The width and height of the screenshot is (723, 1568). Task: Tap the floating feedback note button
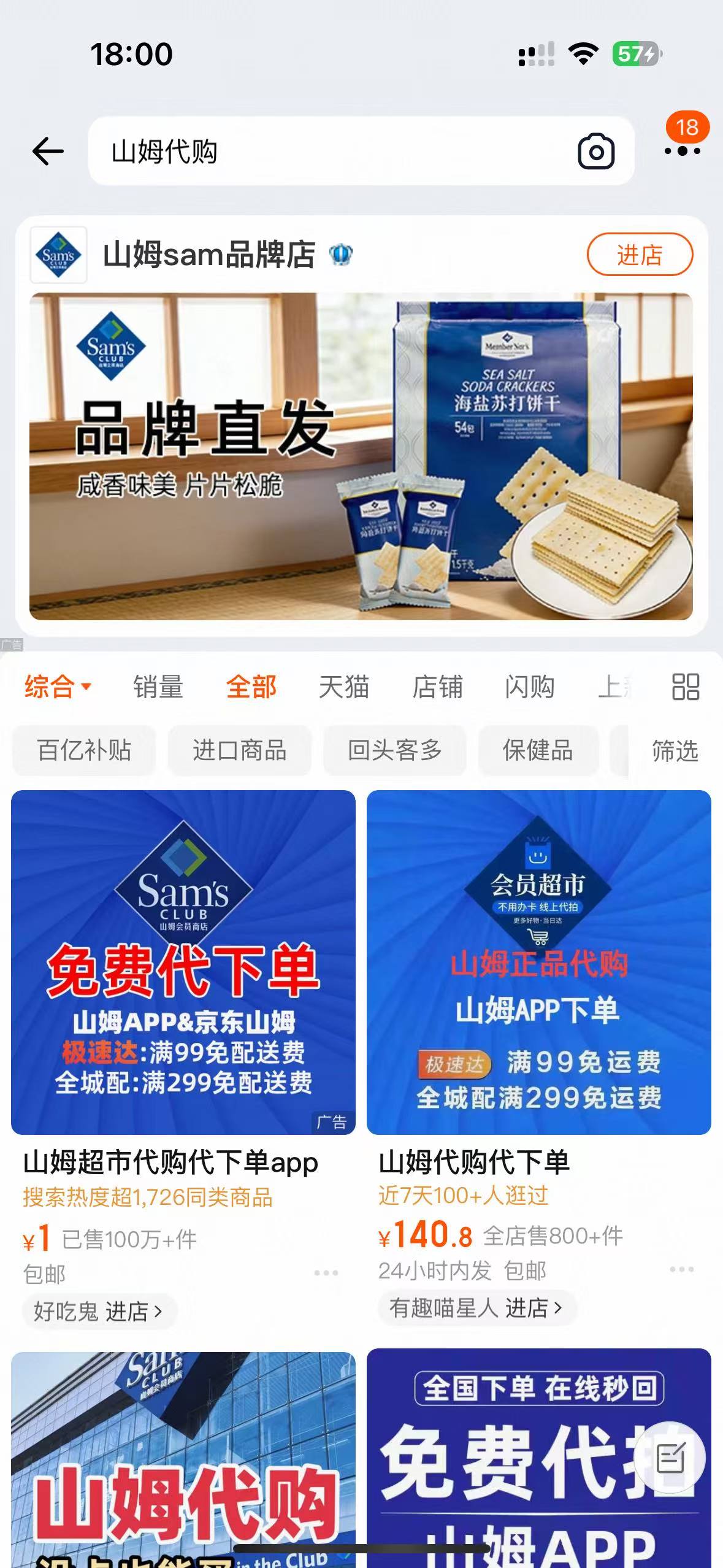(x=670, y=1458)
